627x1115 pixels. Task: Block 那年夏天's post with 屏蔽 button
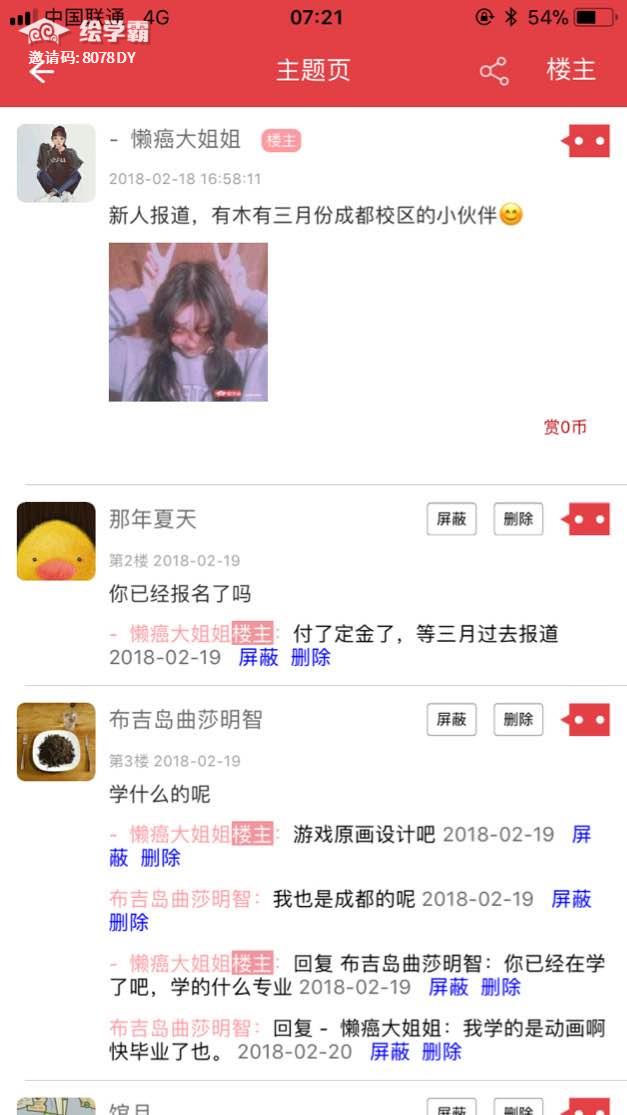click(451, 519)
